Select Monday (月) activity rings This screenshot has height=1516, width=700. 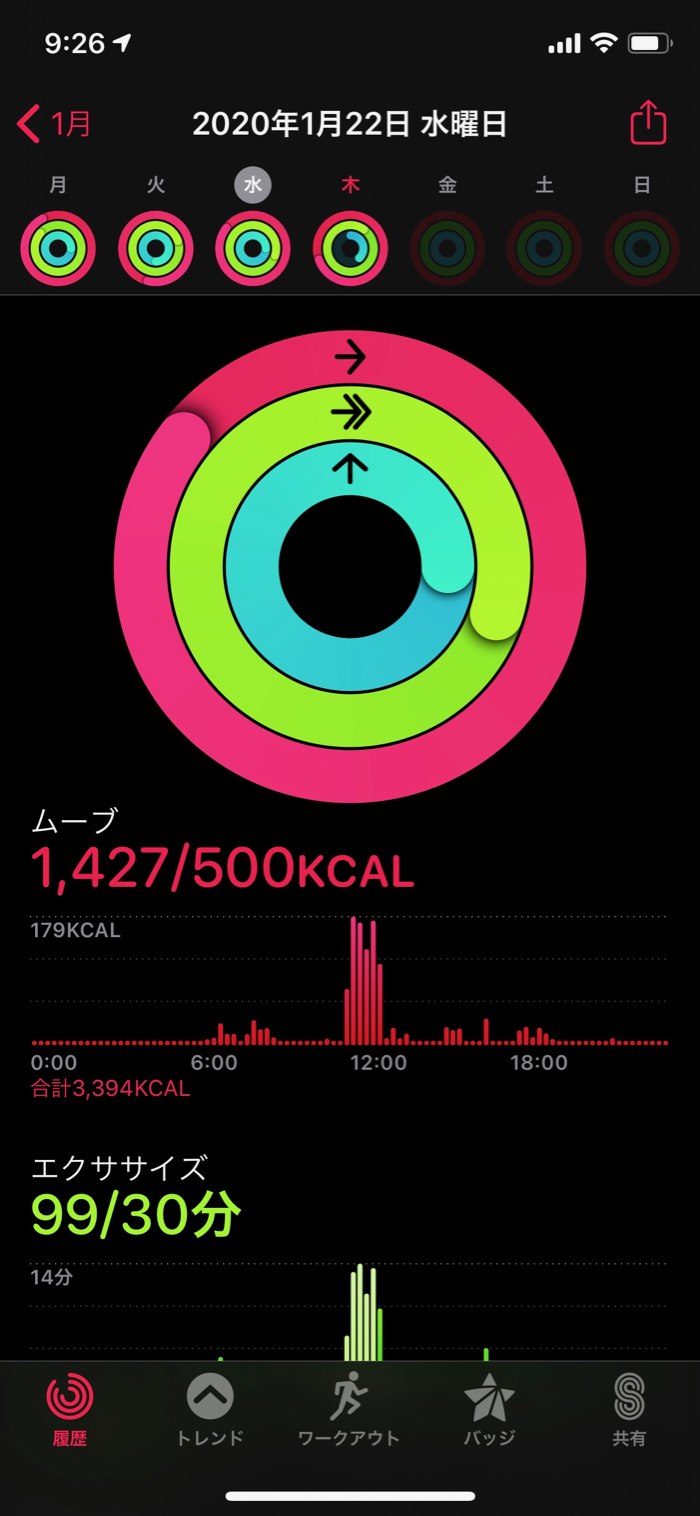coord(59,248)
